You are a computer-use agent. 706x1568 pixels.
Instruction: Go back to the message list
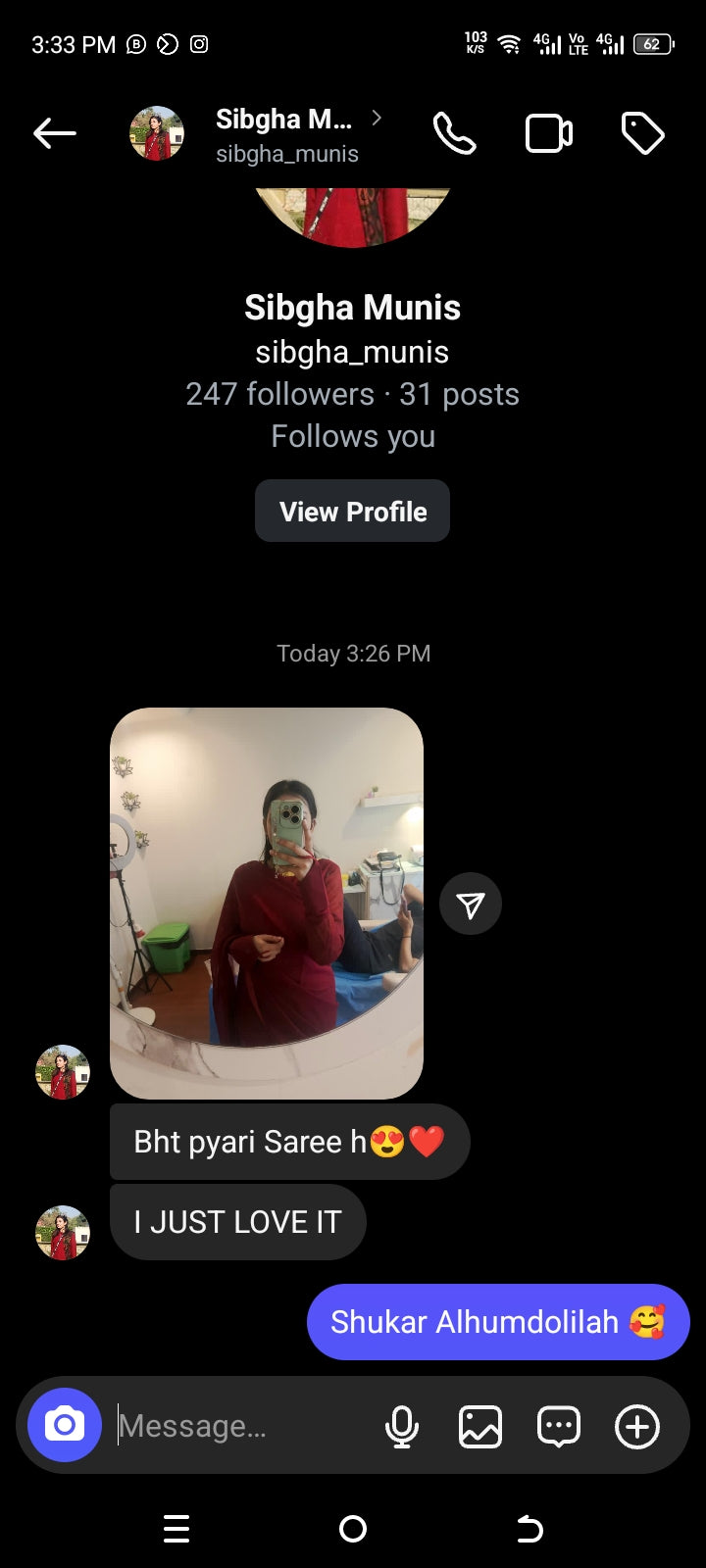tap(54, 133)
